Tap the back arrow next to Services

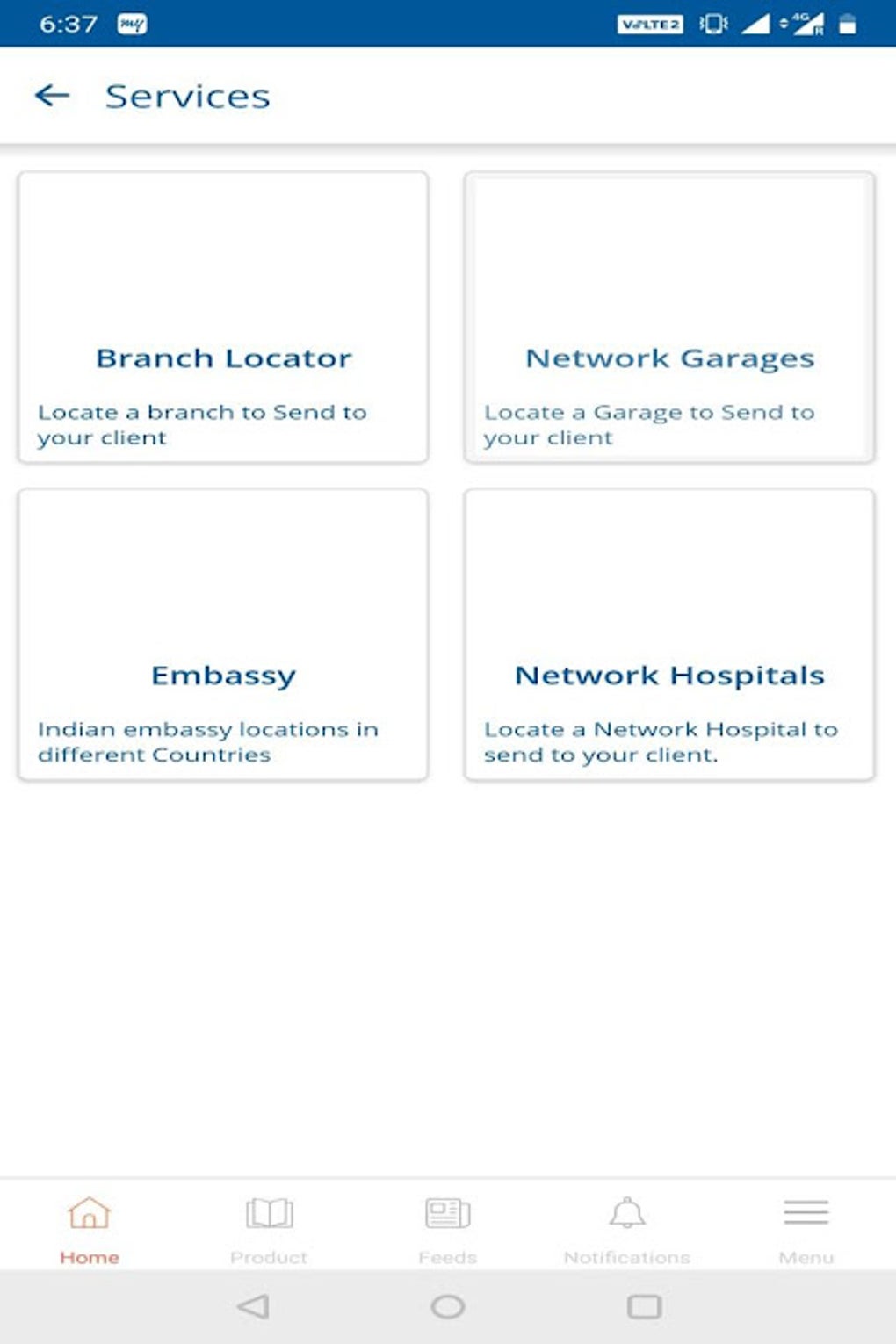[x=53, y=95]
